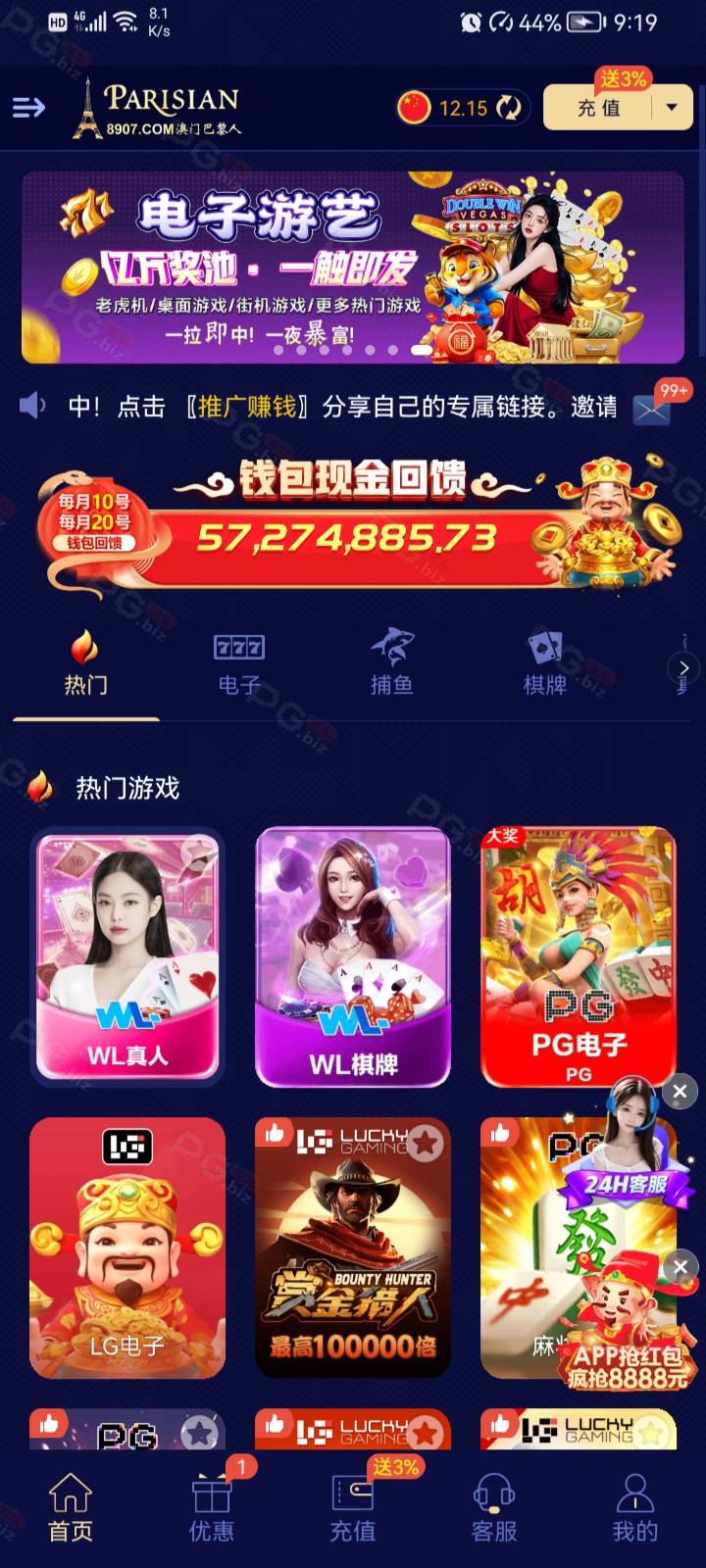This screenshot has width=706, height=1568.
Task: Open the 电子游艺 promotional banner
Action: [x=353, y=267]
